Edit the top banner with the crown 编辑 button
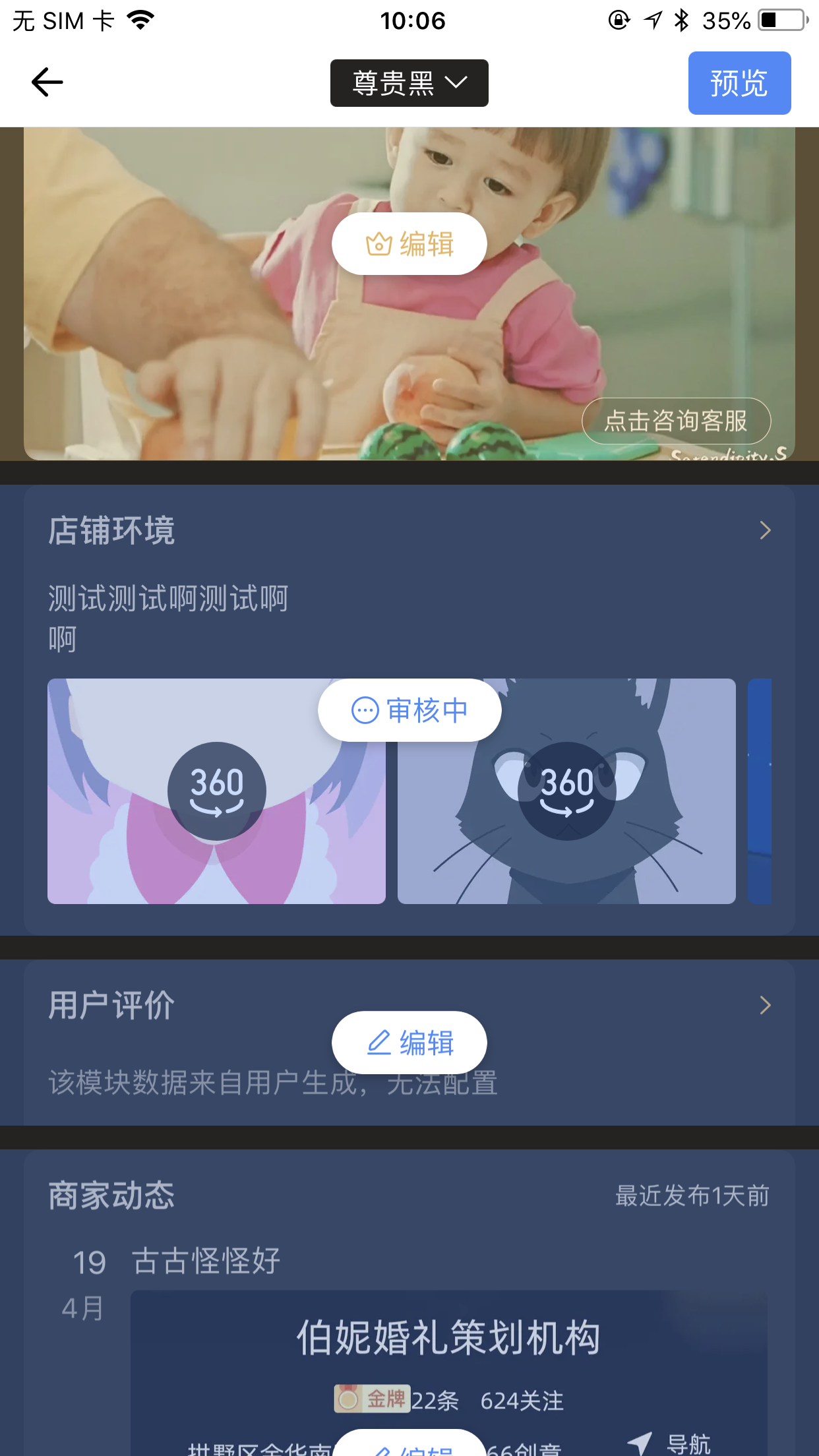This screenshot has height=1456, width=819. click(x=409, y=244)
